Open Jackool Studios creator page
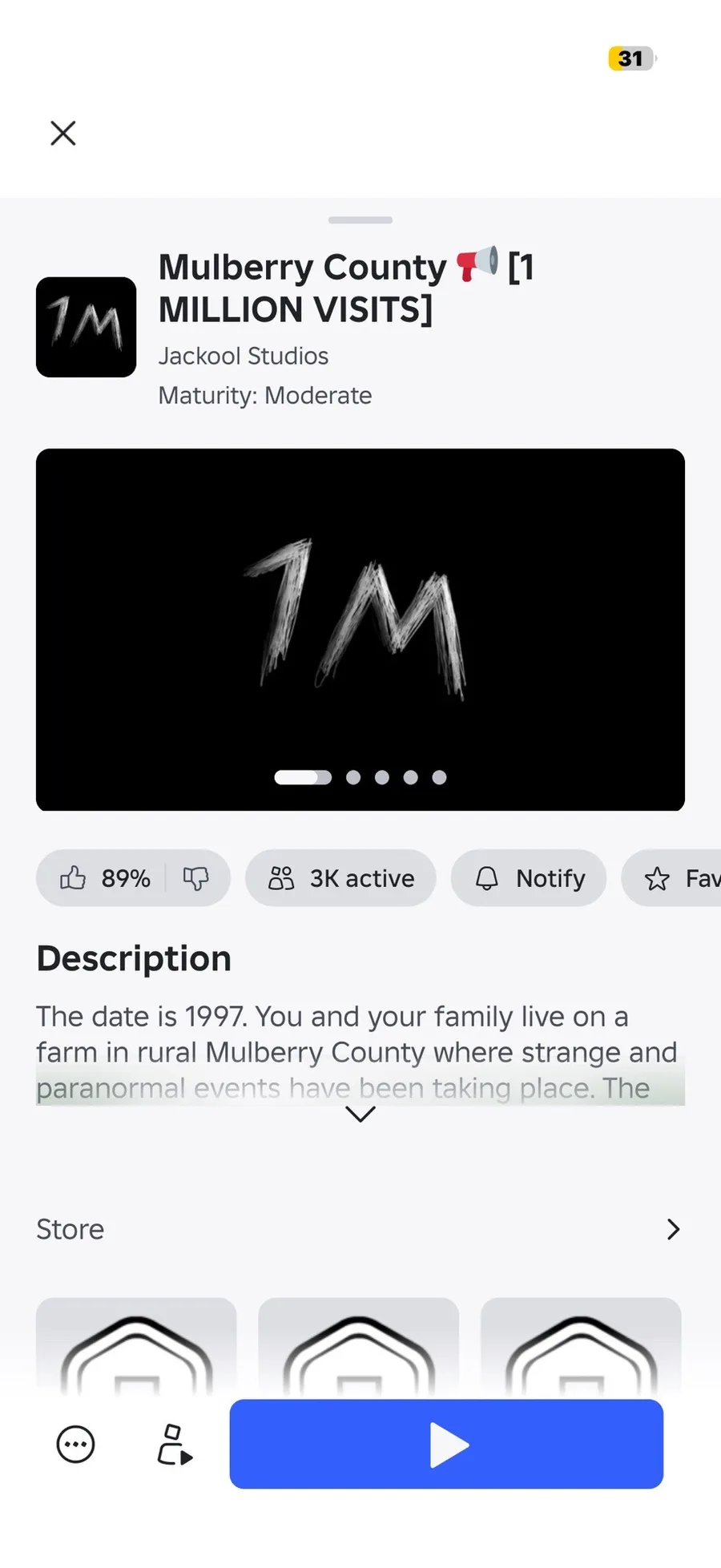 pos(244,356)
